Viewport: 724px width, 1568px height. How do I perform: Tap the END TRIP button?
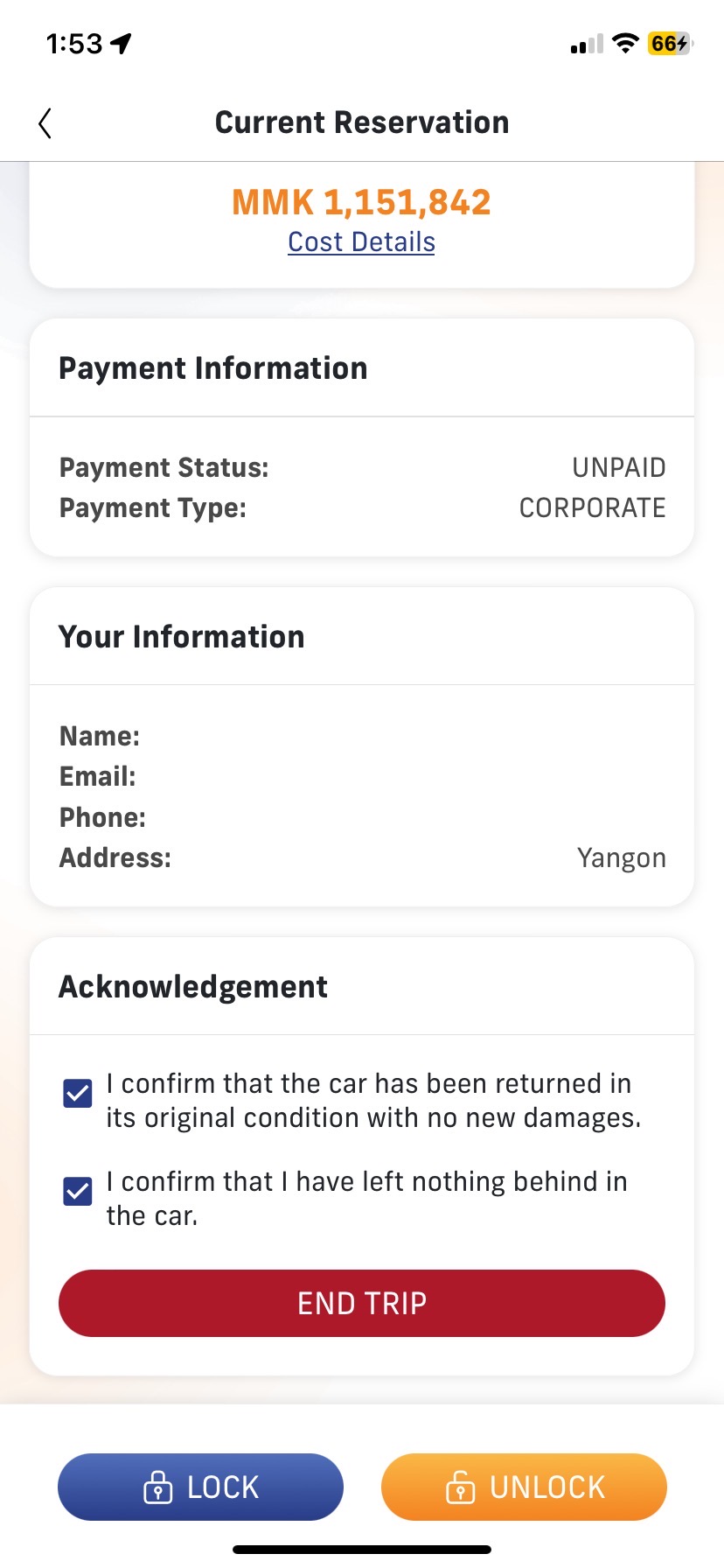pos(361,1303)
